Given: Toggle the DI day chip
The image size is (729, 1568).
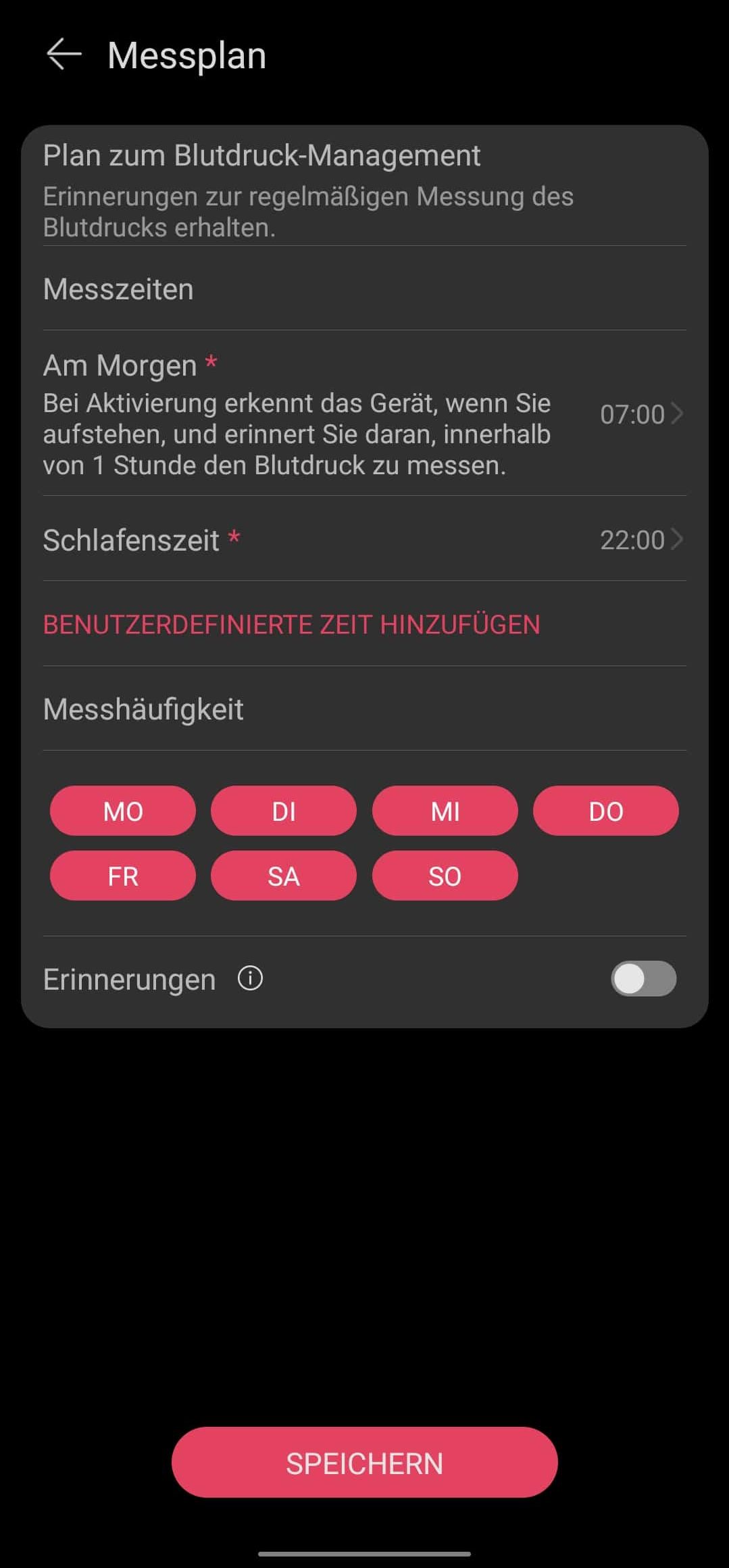Looking at the screenshot, I should (284, 811).
